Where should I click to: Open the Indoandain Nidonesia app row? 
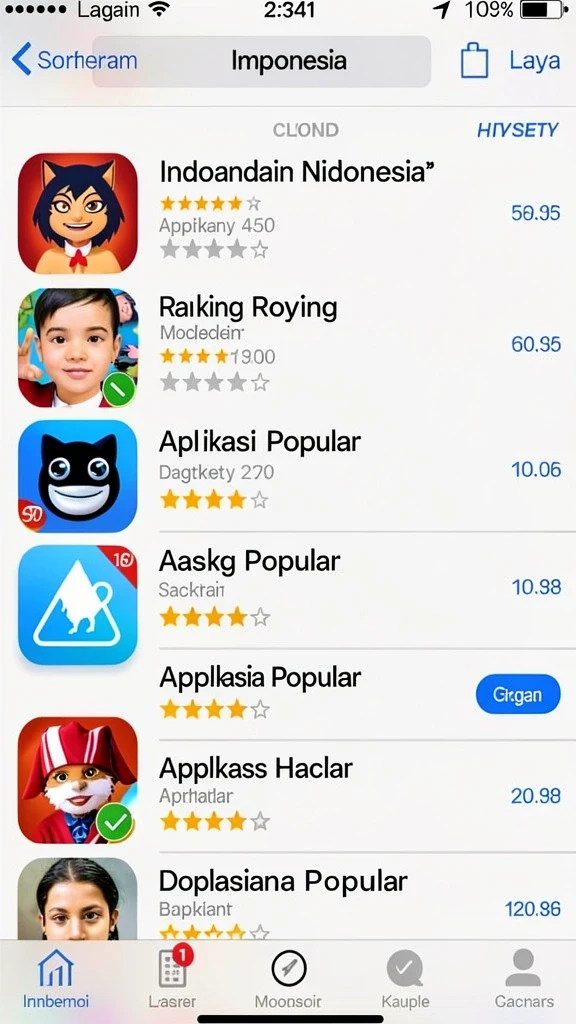pyautogui.click(x=288, y=212)
